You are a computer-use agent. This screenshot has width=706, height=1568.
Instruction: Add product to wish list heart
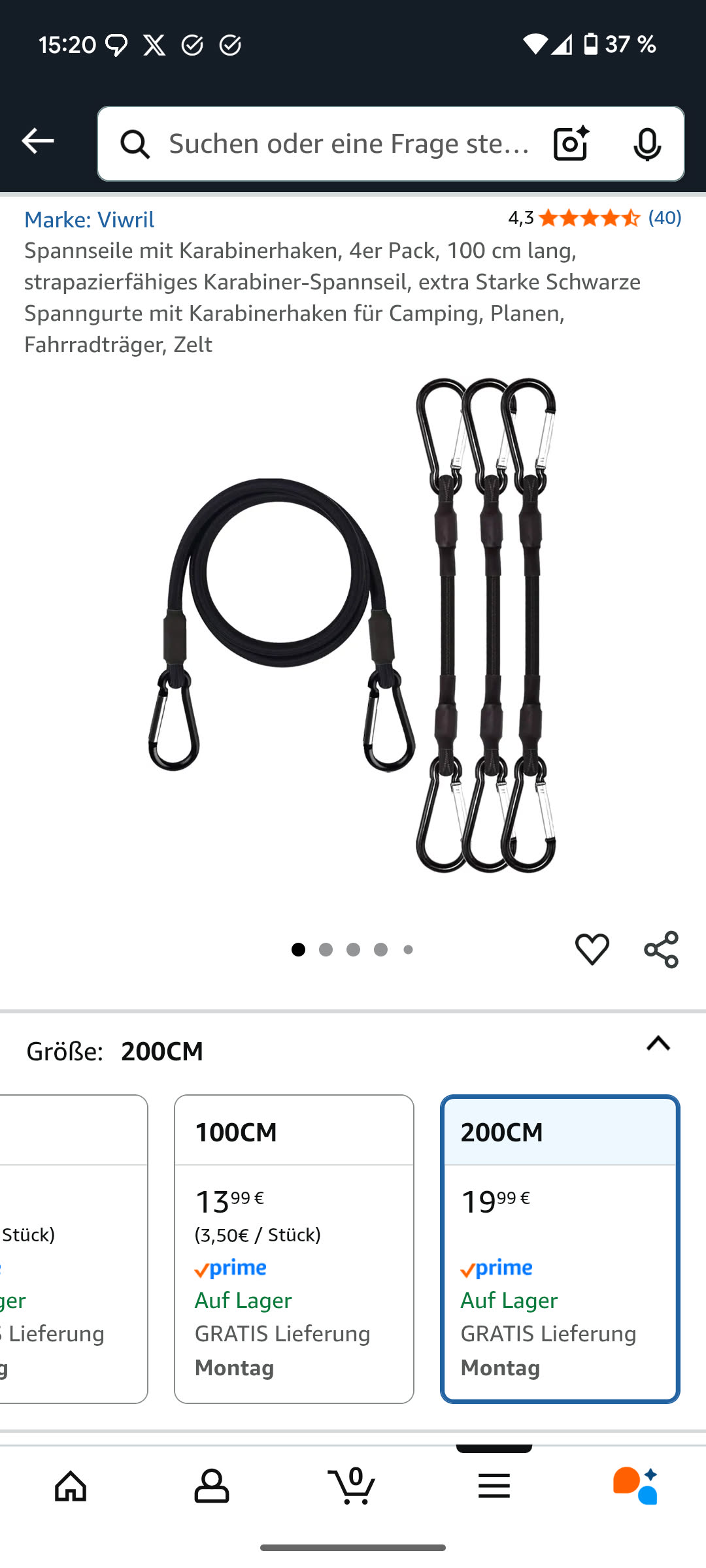[592, 949]
